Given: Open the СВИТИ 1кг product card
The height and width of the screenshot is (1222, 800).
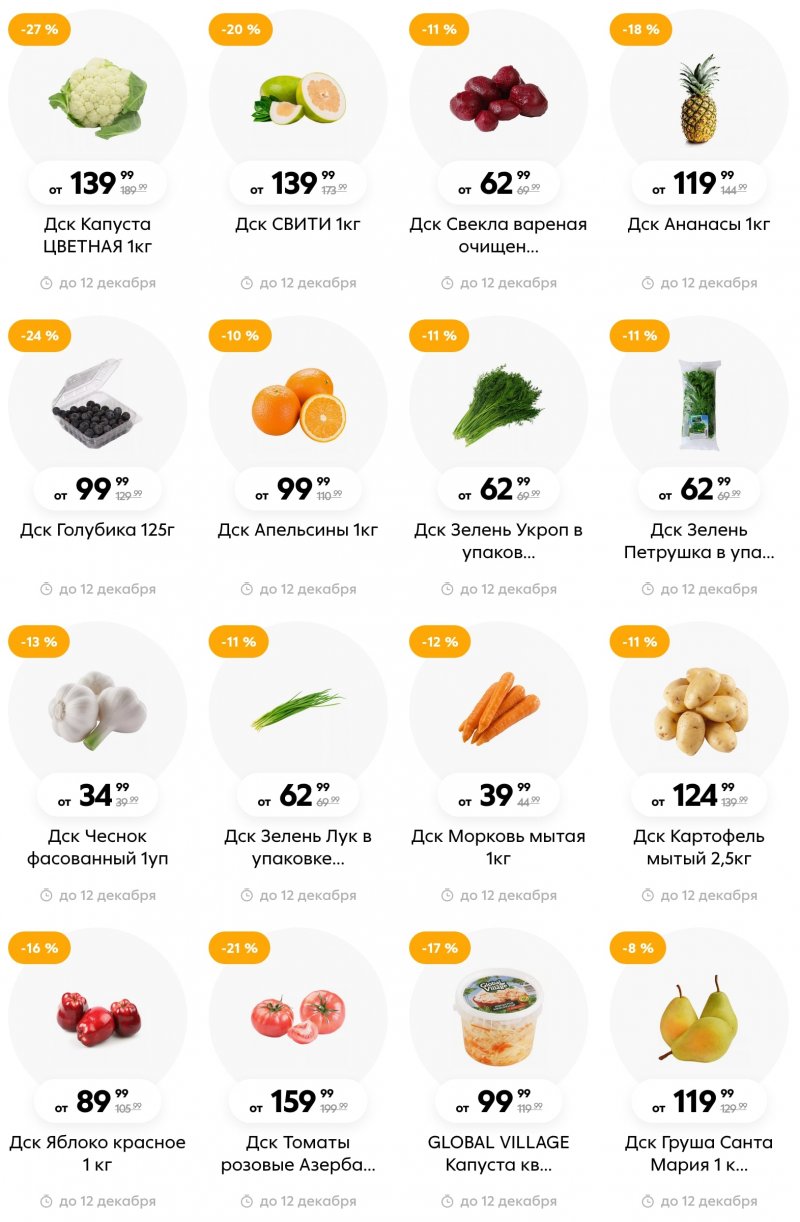Looking at the screenshot, I should coord(298,100).
